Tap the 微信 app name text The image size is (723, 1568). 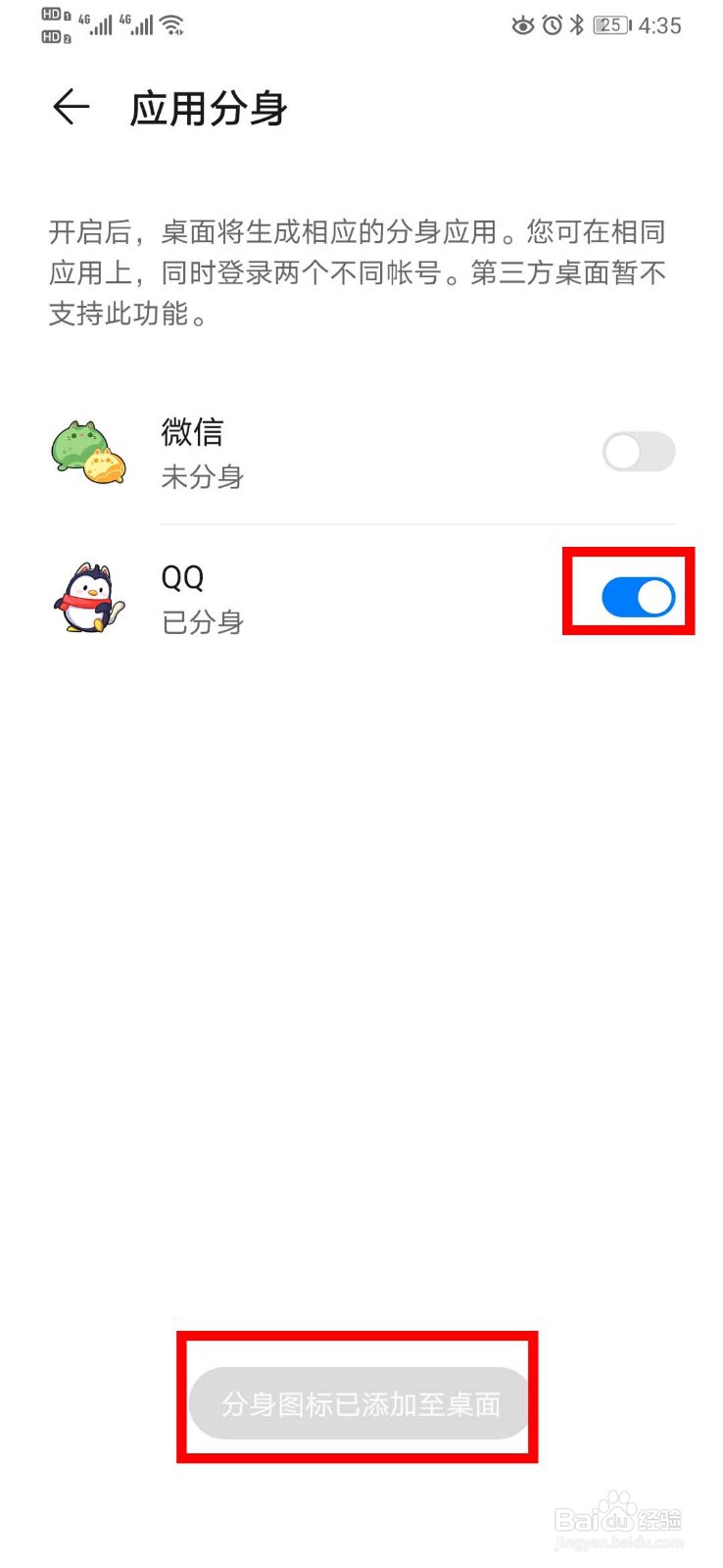click(192, 432)
